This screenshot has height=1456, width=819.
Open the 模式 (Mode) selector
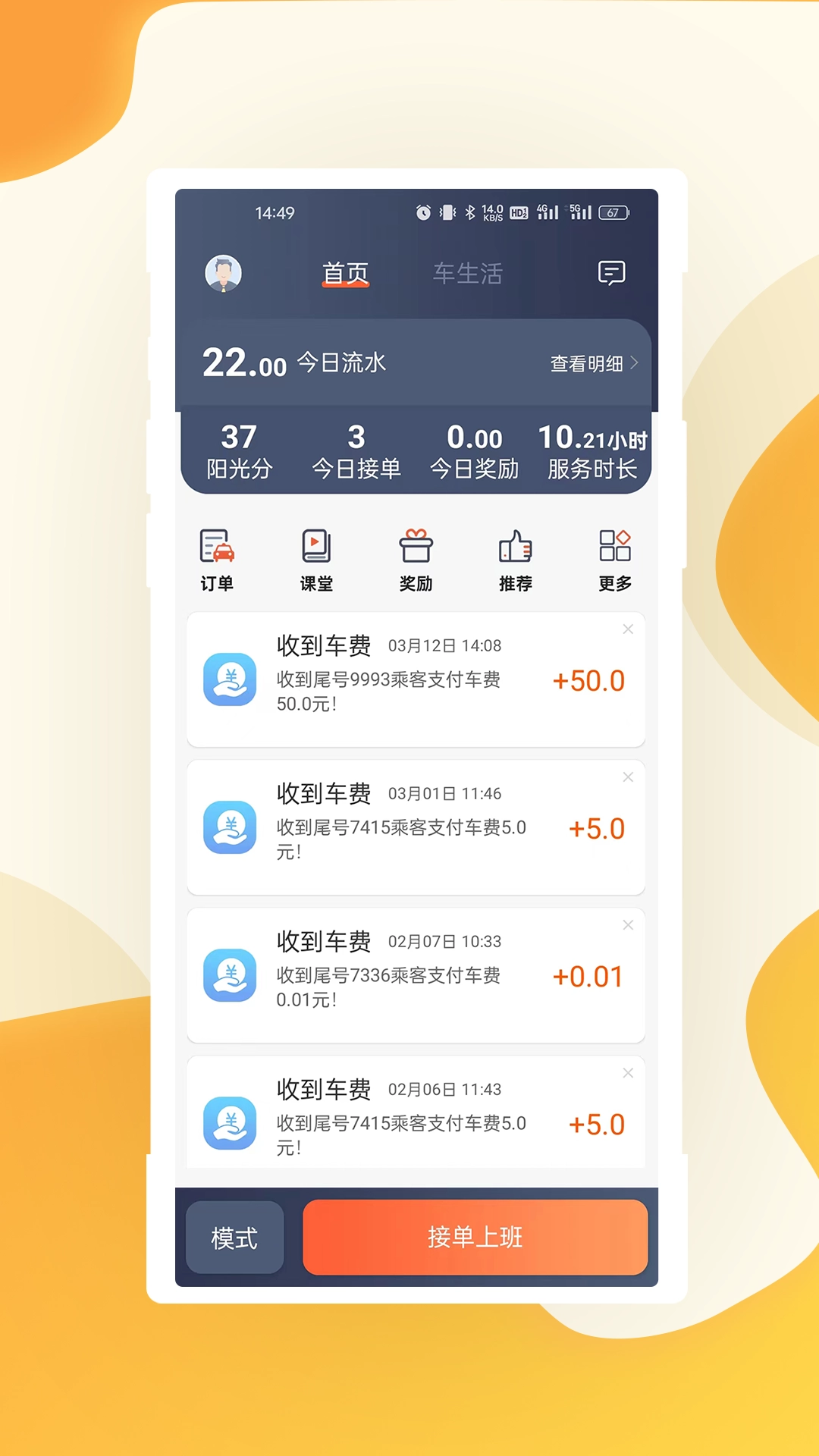(234, 1238)
